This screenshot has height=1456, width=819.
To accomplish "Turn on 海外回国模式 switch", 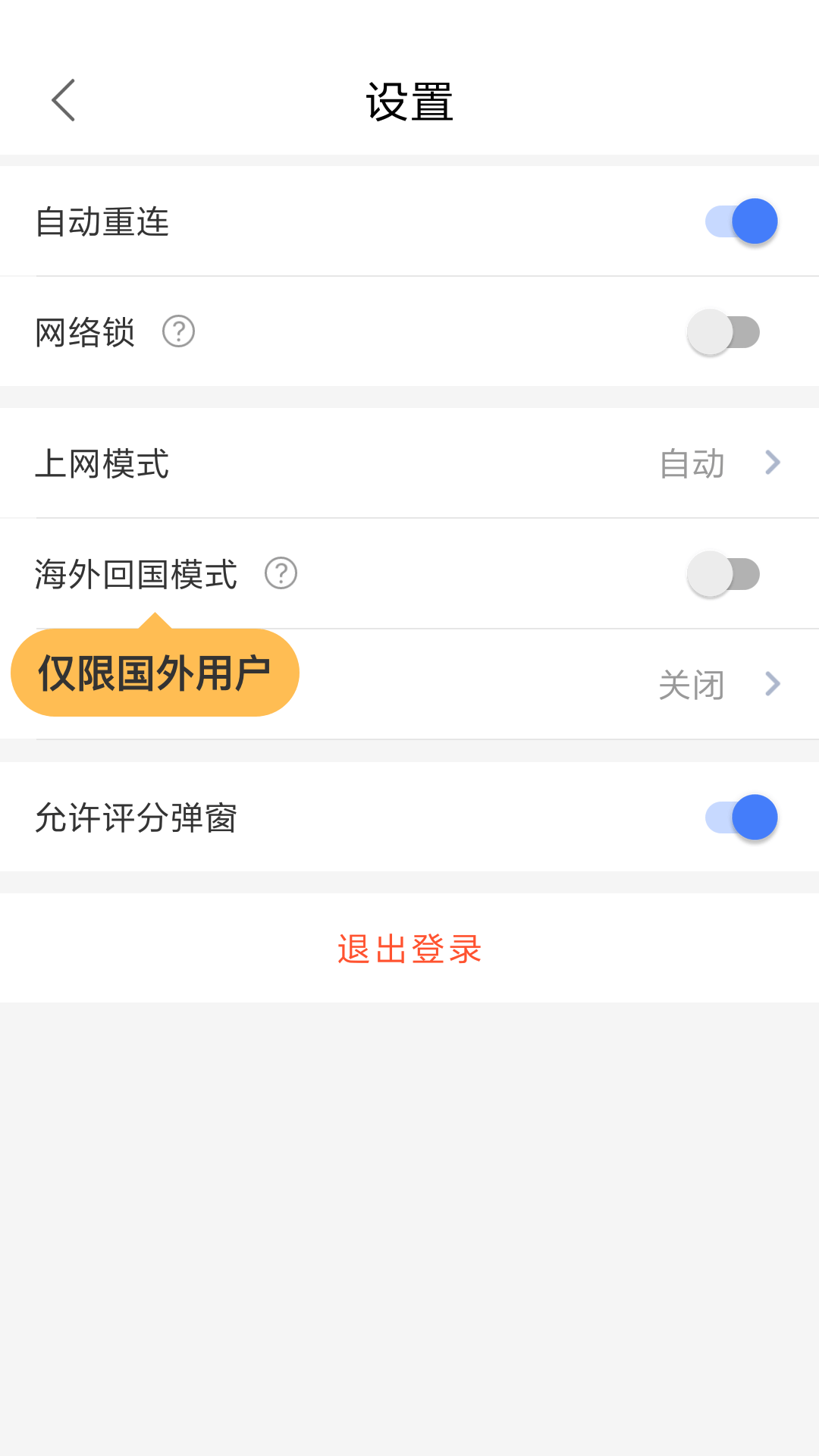I will tap(723, 574).
